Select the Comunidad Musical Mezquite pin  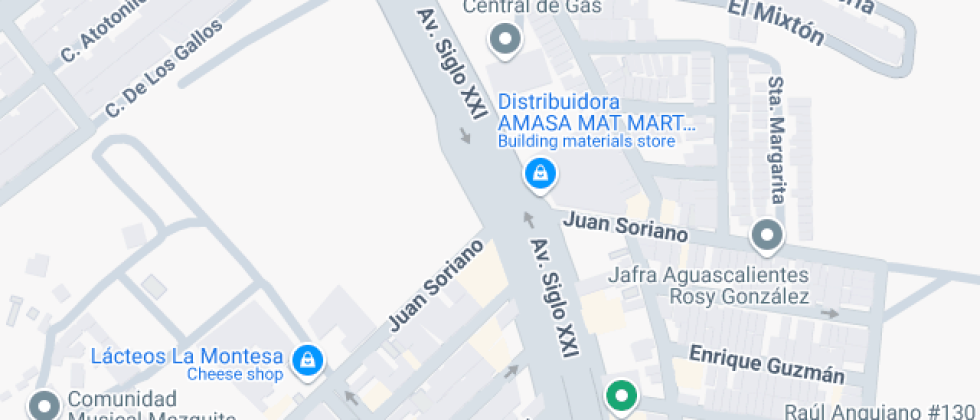point(43,405)
